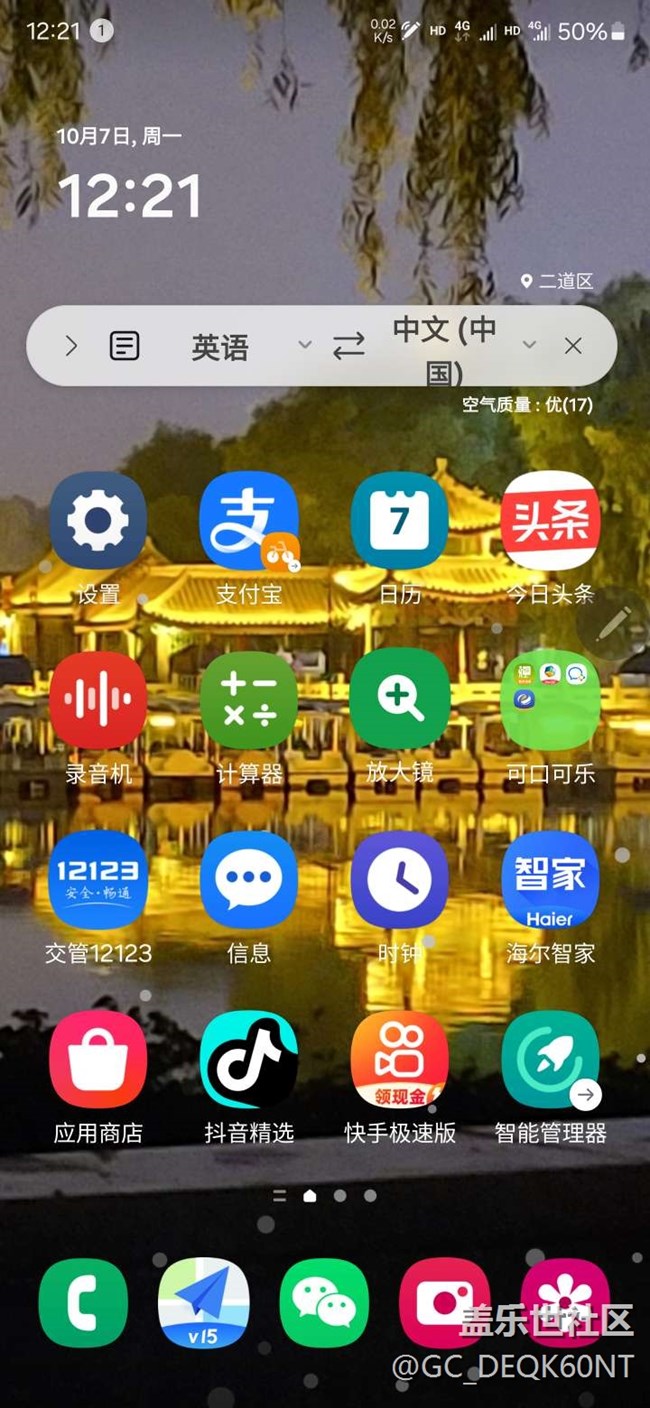Viewport: 650px width, 1408px height.
Task: Expand the 英语 source language dropdown
Action: click(x=305, y=345)
